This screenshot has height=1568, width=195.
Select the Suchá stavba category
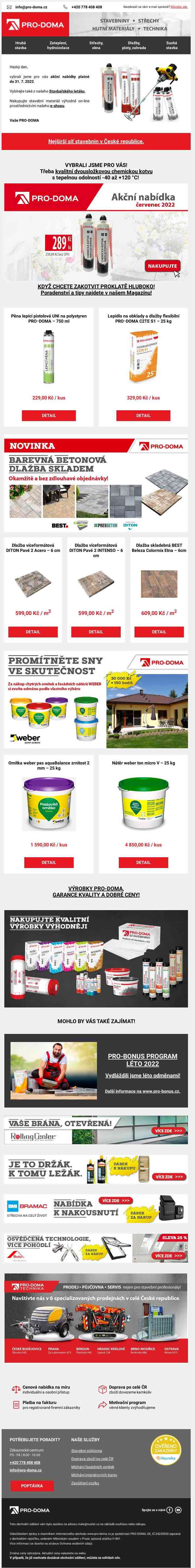(172, 46)
